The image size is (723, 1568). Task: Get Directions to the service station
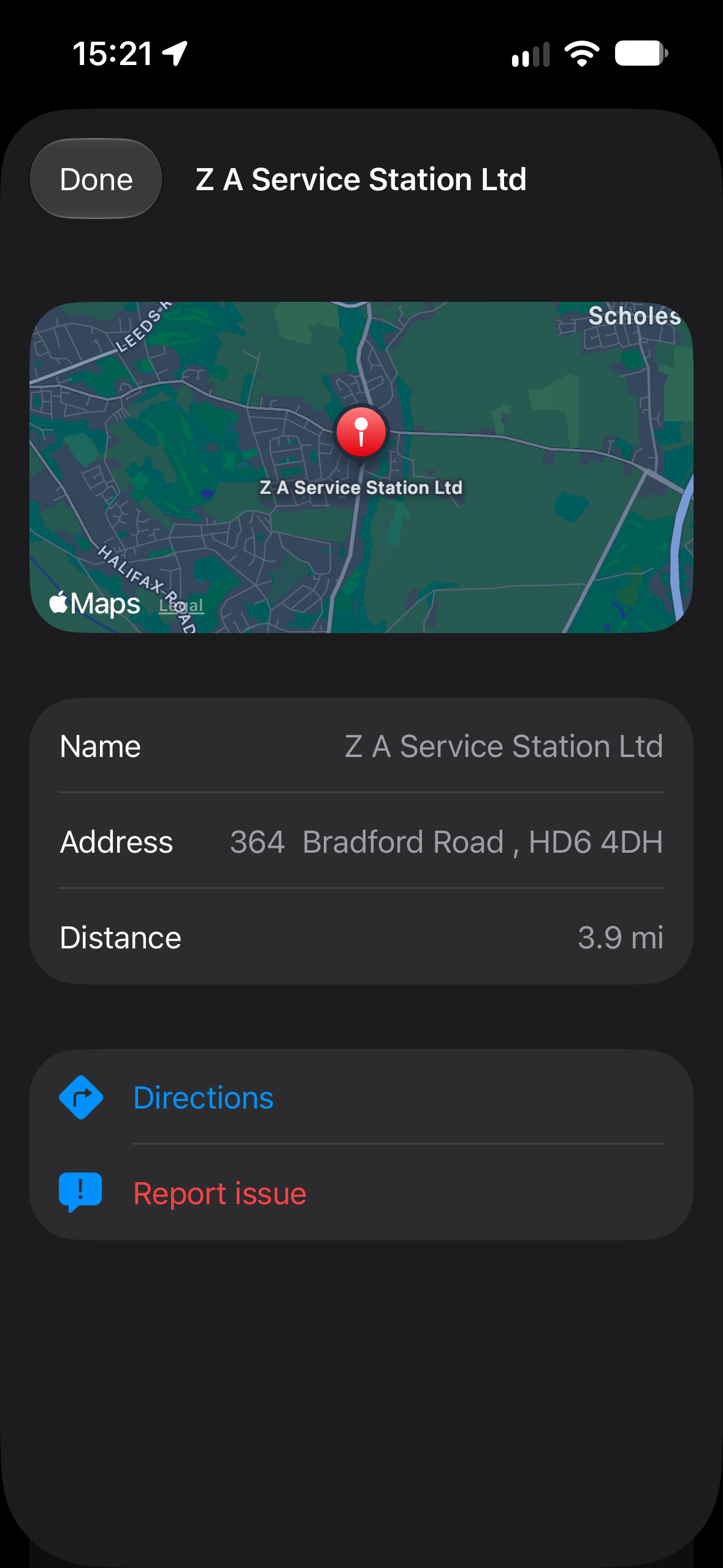[361, 1097]
